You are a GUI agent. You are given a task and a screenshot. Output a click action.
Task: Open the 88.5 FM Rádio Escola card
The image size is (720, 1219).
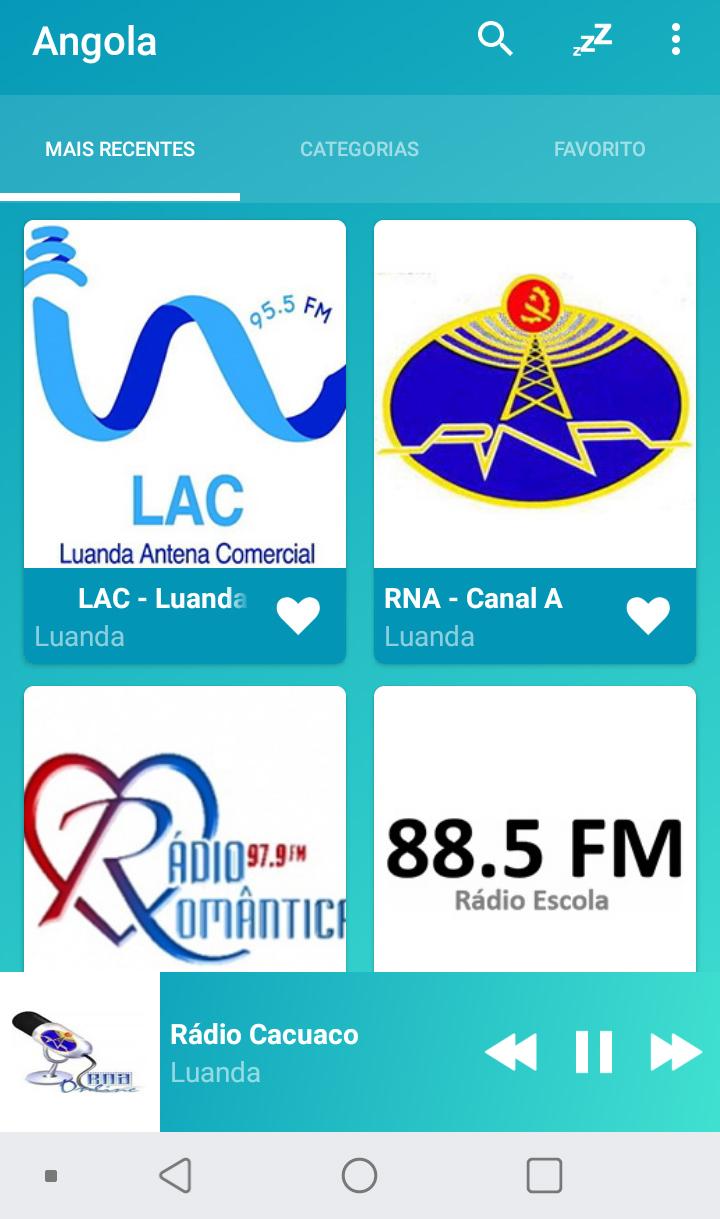pyautogui.click(x=535, y=829)
